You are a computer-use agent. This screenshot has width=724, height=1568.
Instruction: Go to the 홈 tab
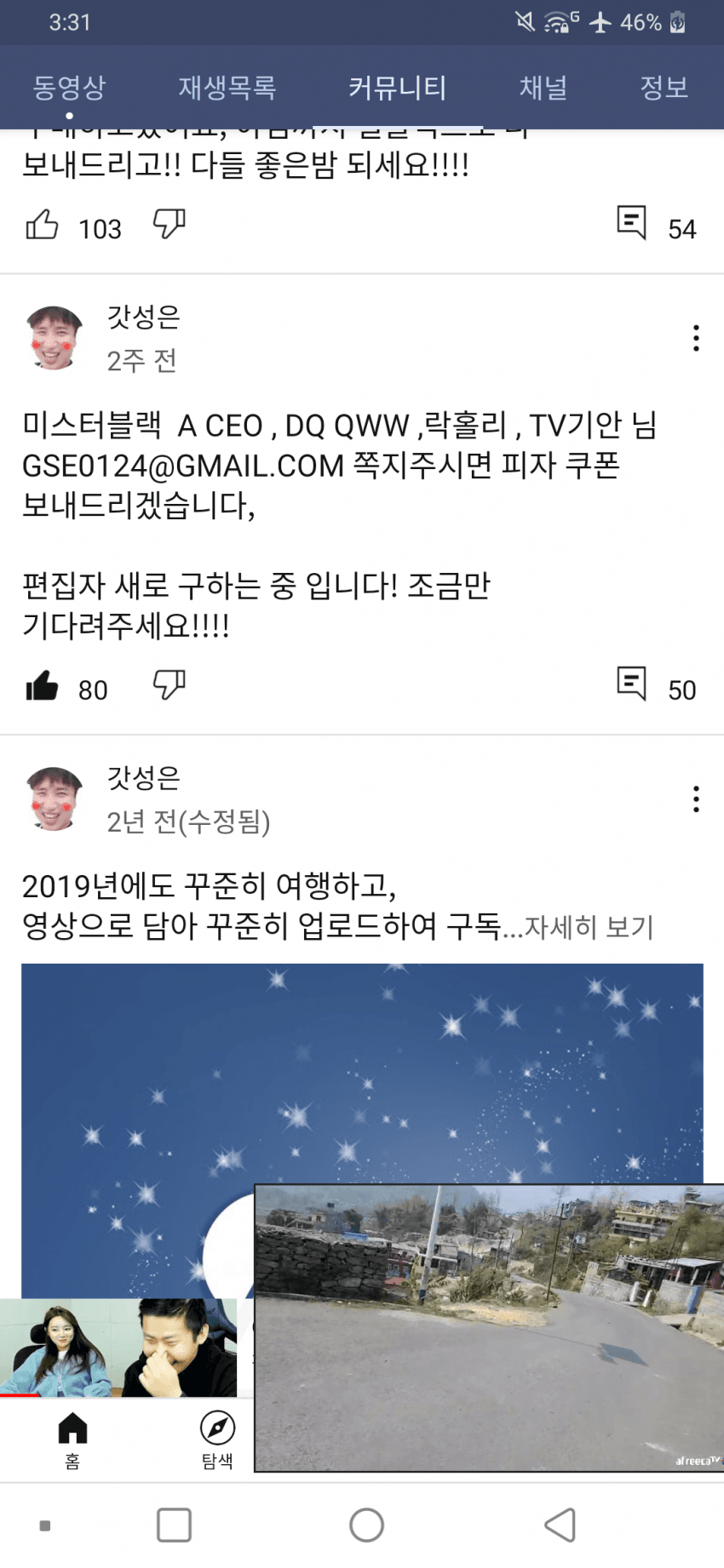[72, 1439]
